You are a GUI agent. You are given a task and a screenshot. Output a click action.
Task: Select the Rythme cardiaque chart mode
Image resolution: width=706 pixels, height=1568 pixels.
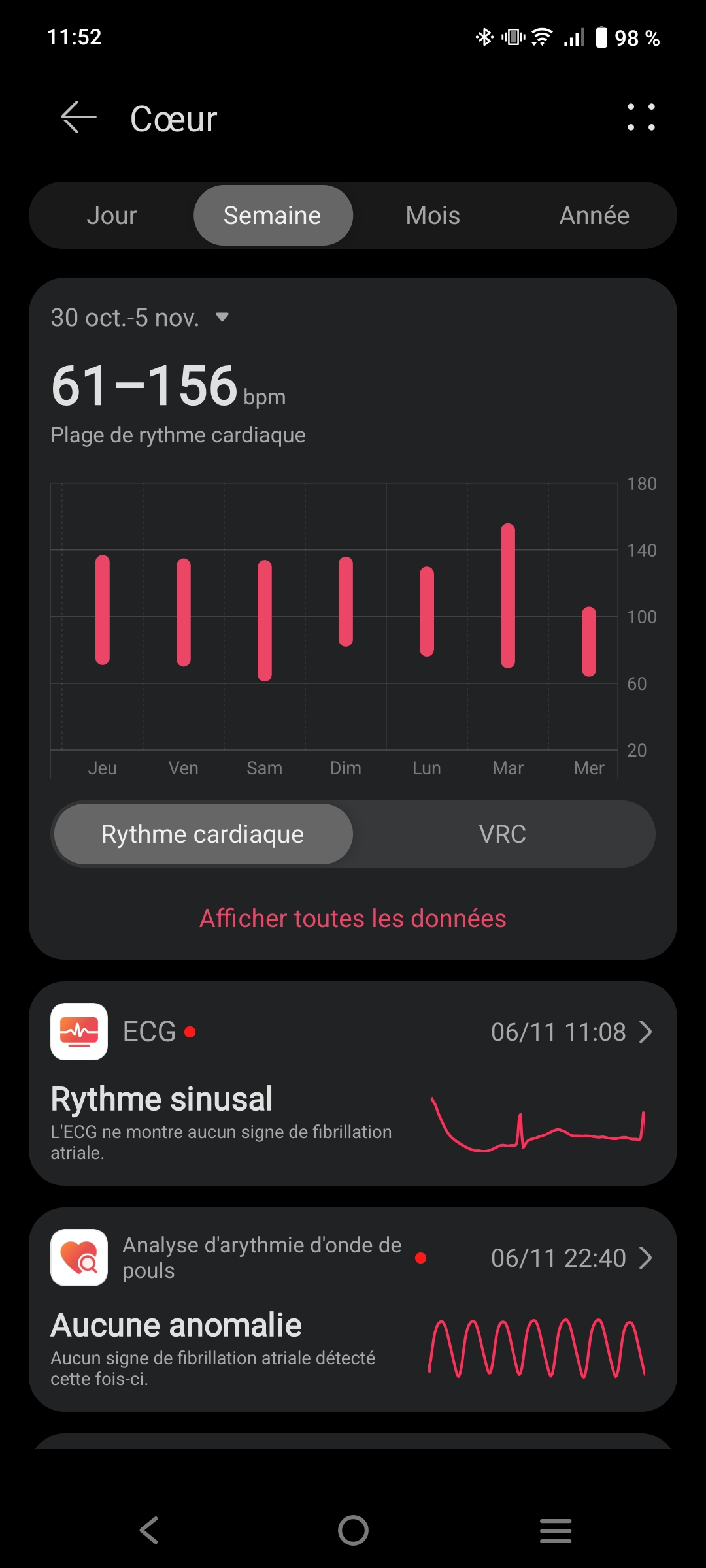click(x=203, y=834)
